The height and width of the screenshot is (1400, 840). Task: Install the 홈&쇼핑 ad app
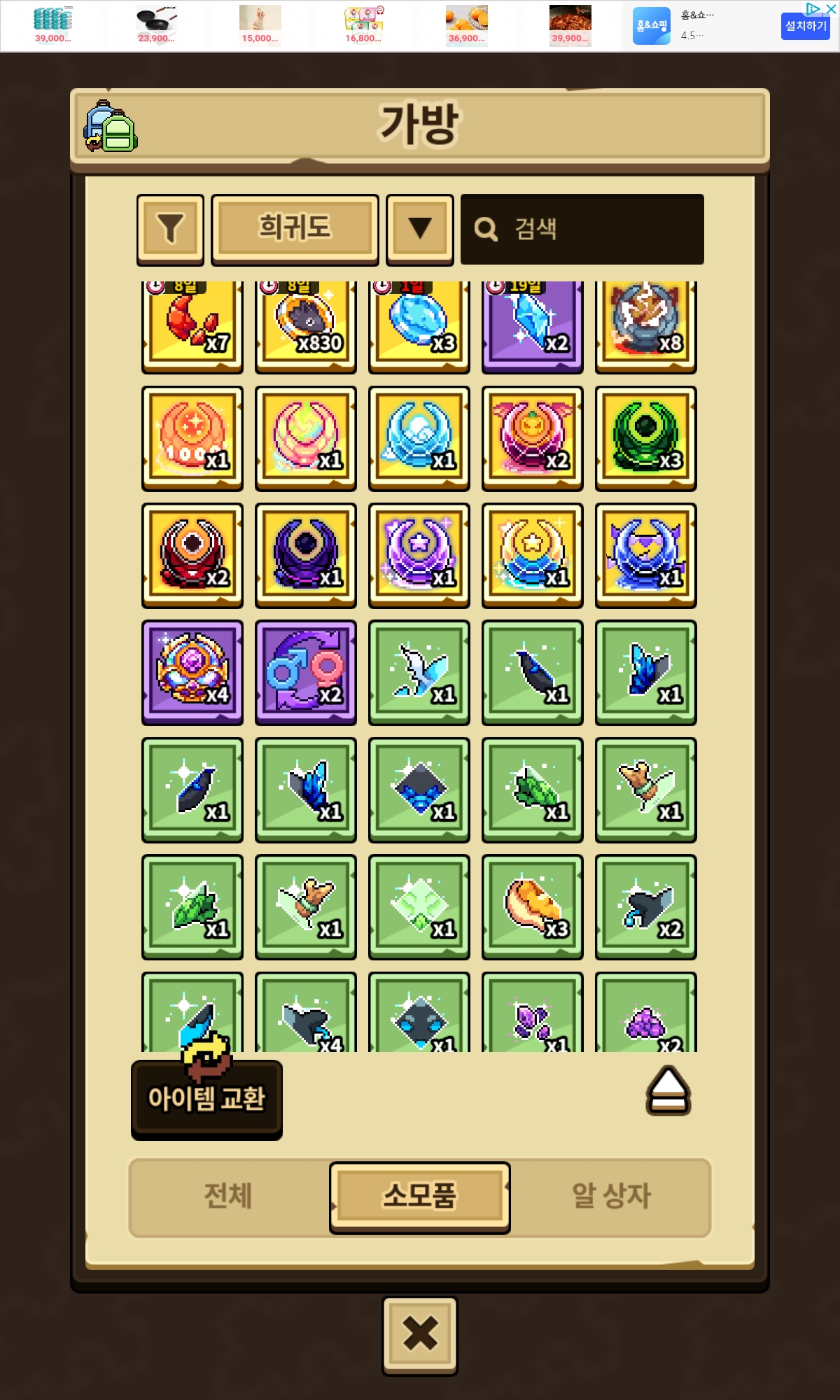coord(805,27)
